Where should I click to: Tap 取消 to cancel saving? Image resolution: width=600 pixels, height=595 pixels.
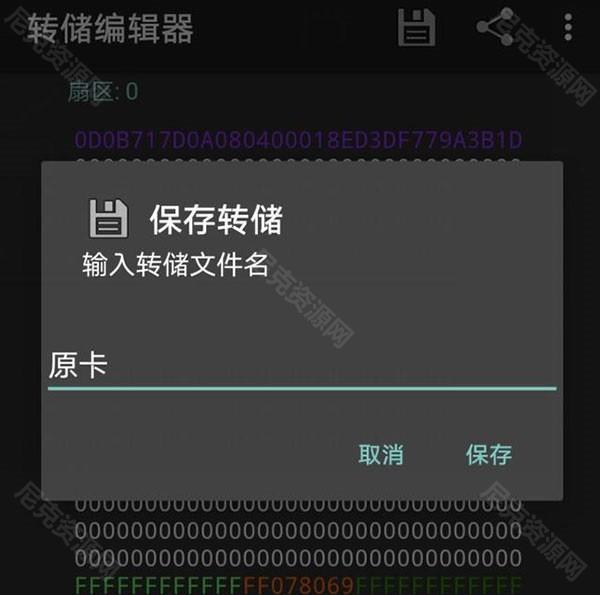tap(381, 455)
